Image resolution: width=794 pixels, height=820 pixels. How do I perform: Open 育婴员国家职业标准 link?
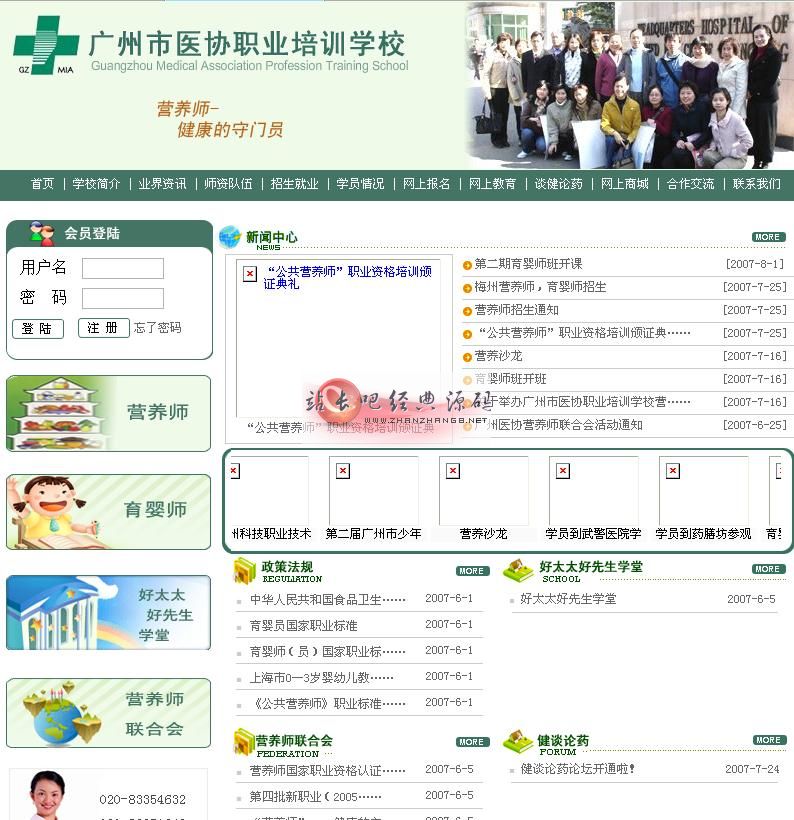[303, 625]
